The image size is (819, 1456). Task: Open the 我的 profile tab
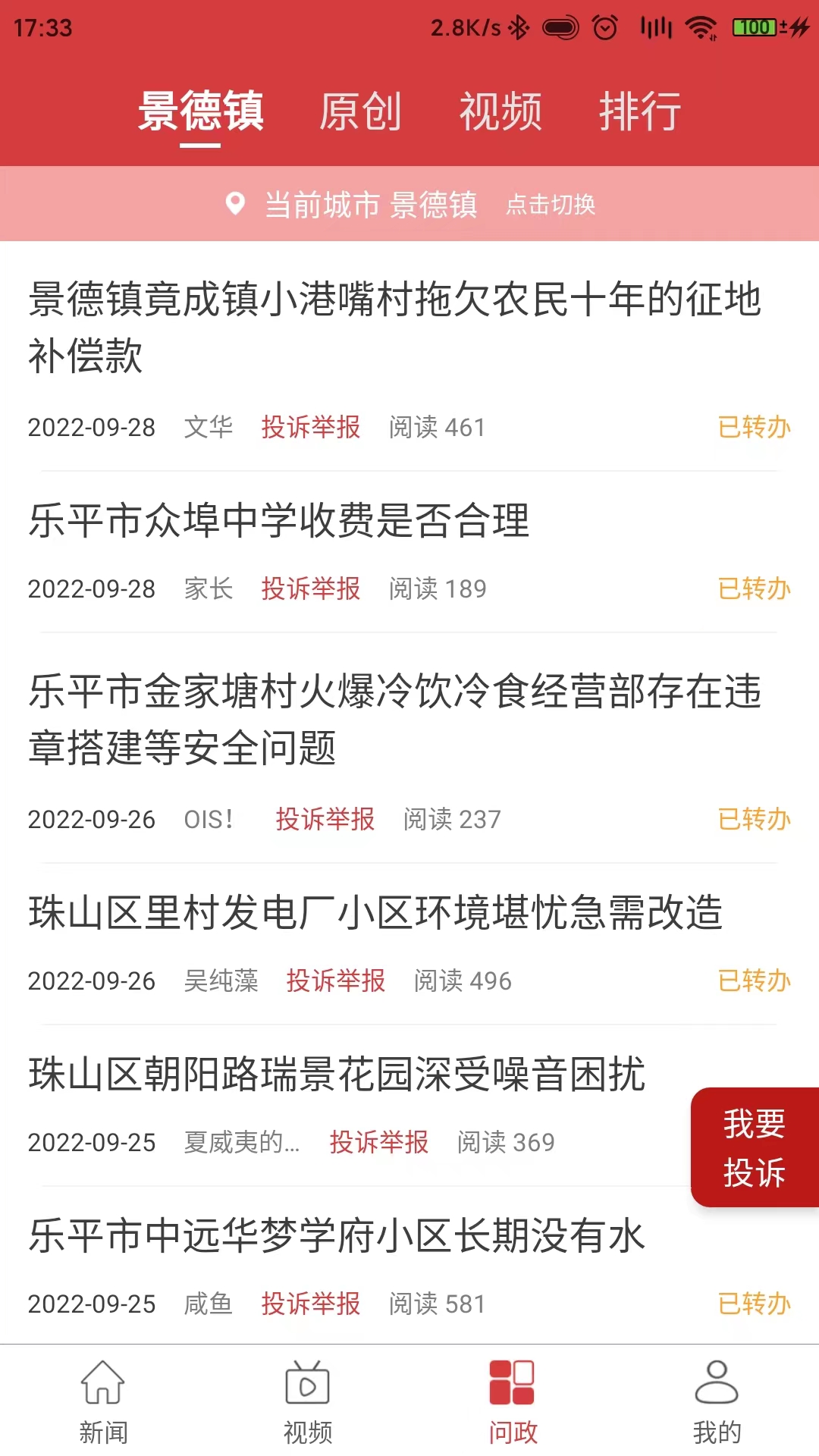point(717,1401)
